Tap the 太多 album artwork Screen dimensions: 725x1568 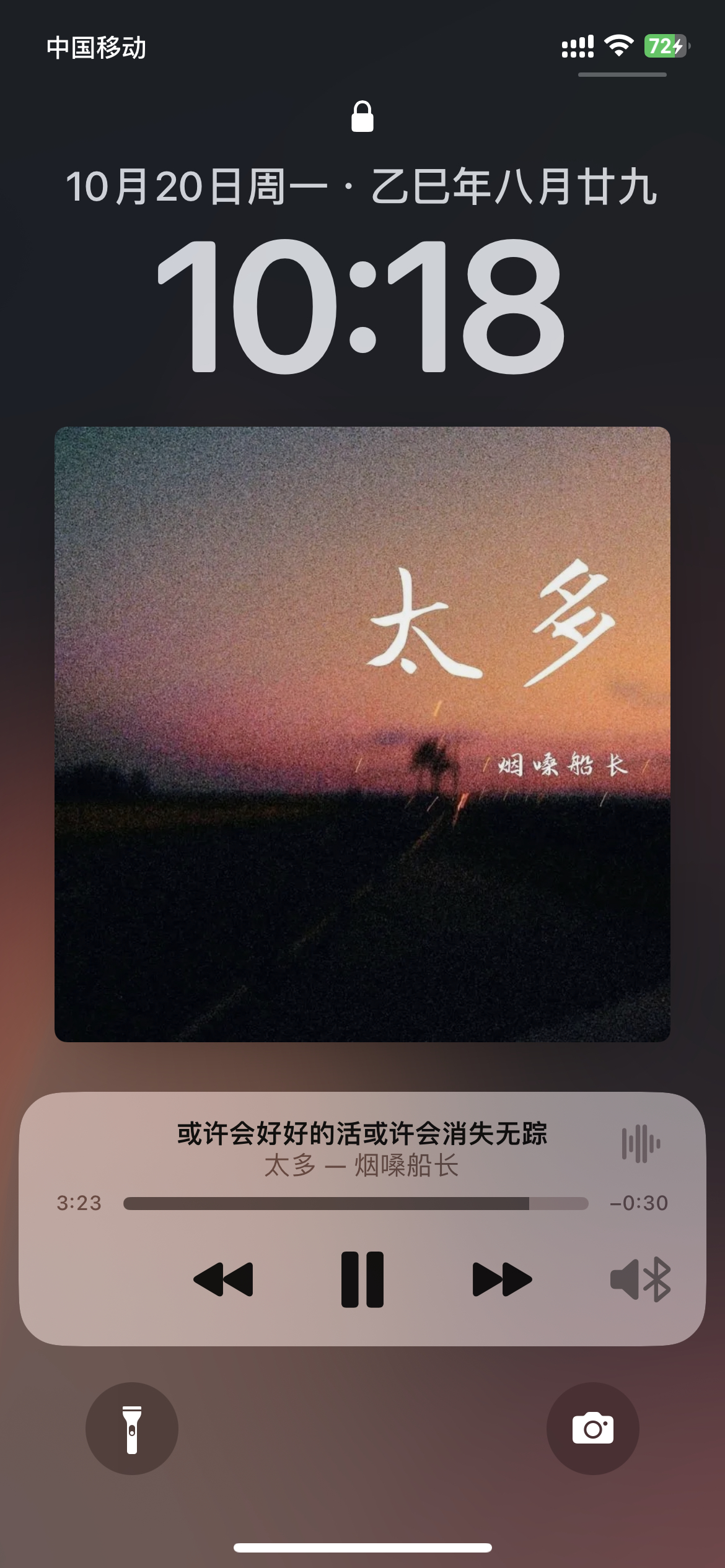pyautogui.click(x=362, y=734)
